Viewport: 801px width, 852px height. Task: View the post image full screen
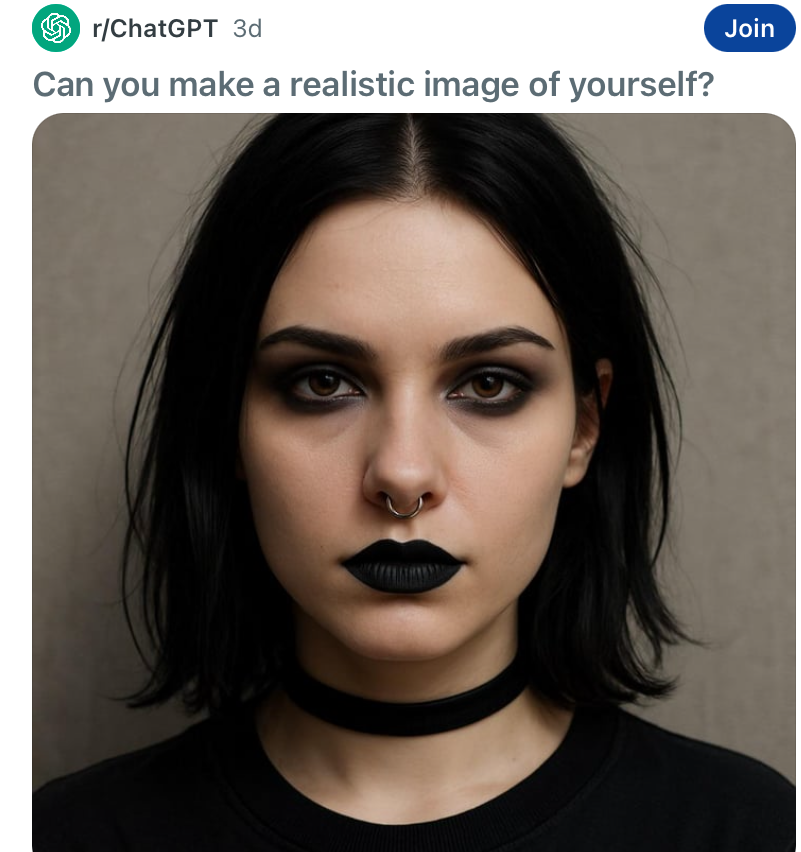413,480
